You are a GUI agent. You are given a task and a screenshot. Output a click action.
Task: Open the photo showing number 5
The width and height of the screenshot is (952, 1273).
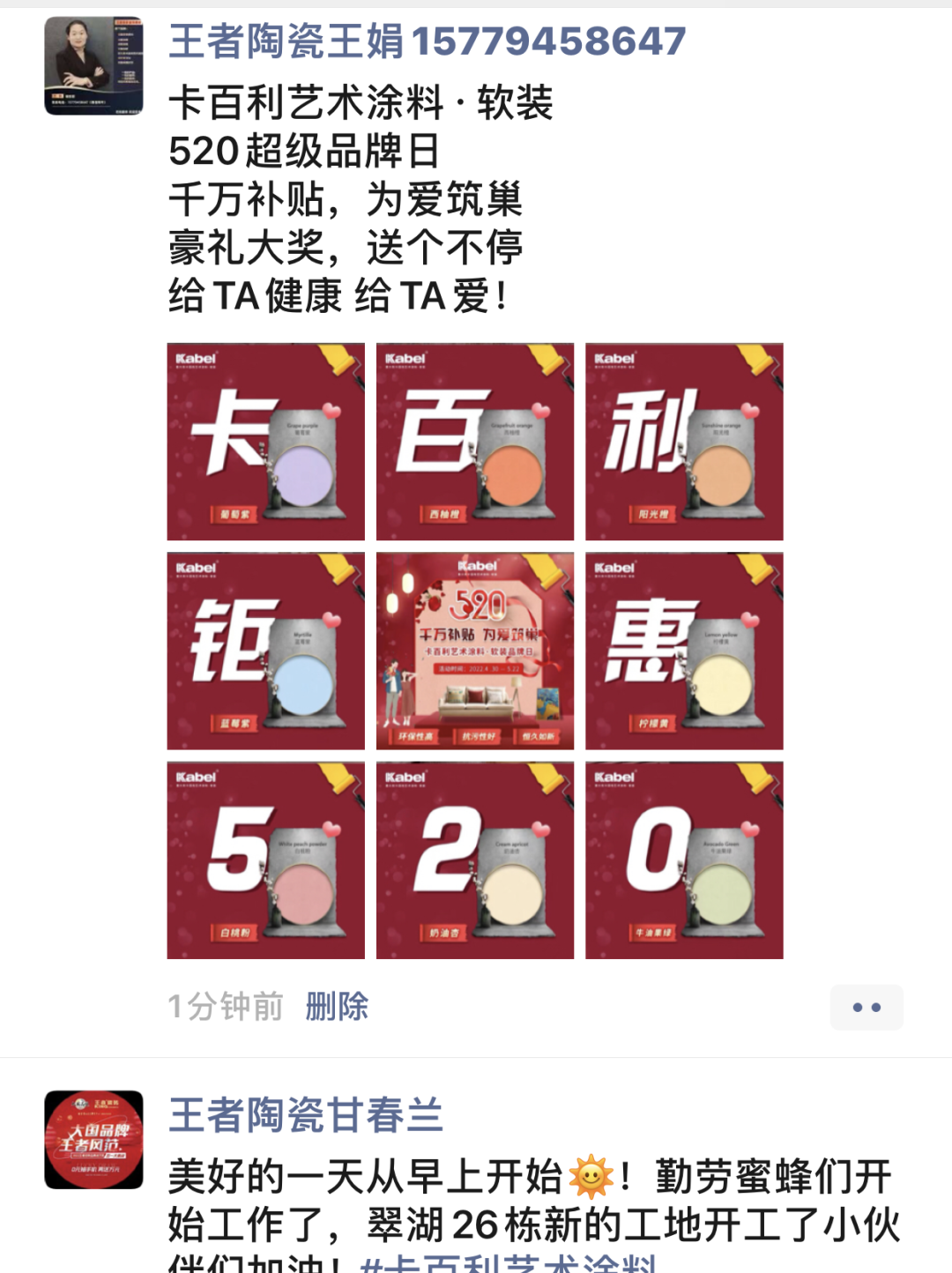pyautogui.click(x=265, y=860)
